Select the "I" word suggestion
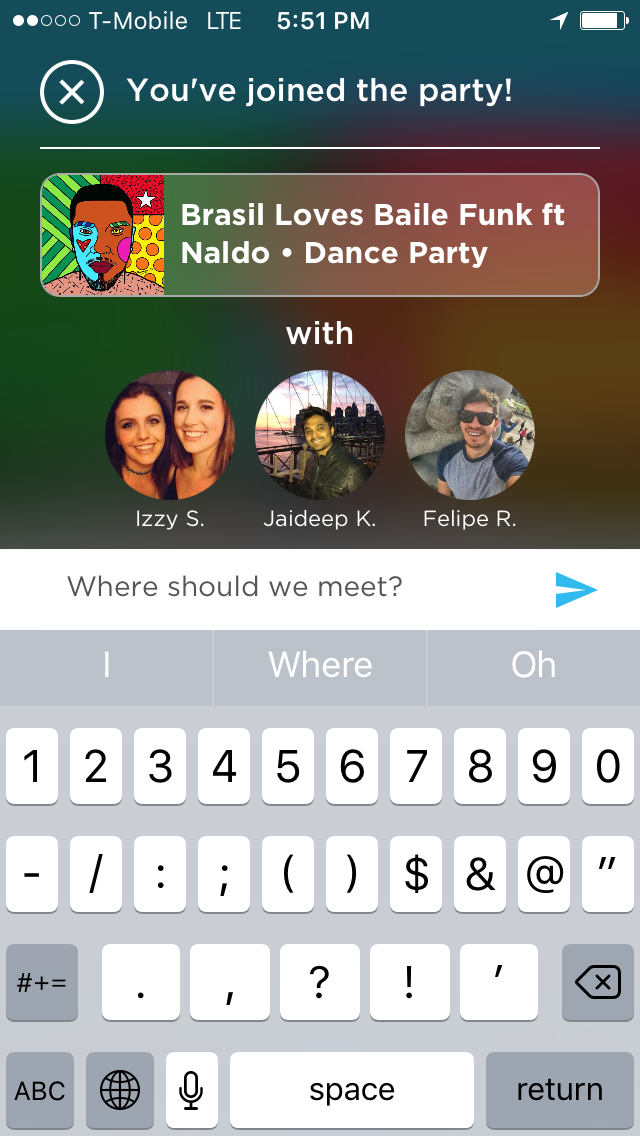Viewport: 640px width, 1136px height. (106, 666)
